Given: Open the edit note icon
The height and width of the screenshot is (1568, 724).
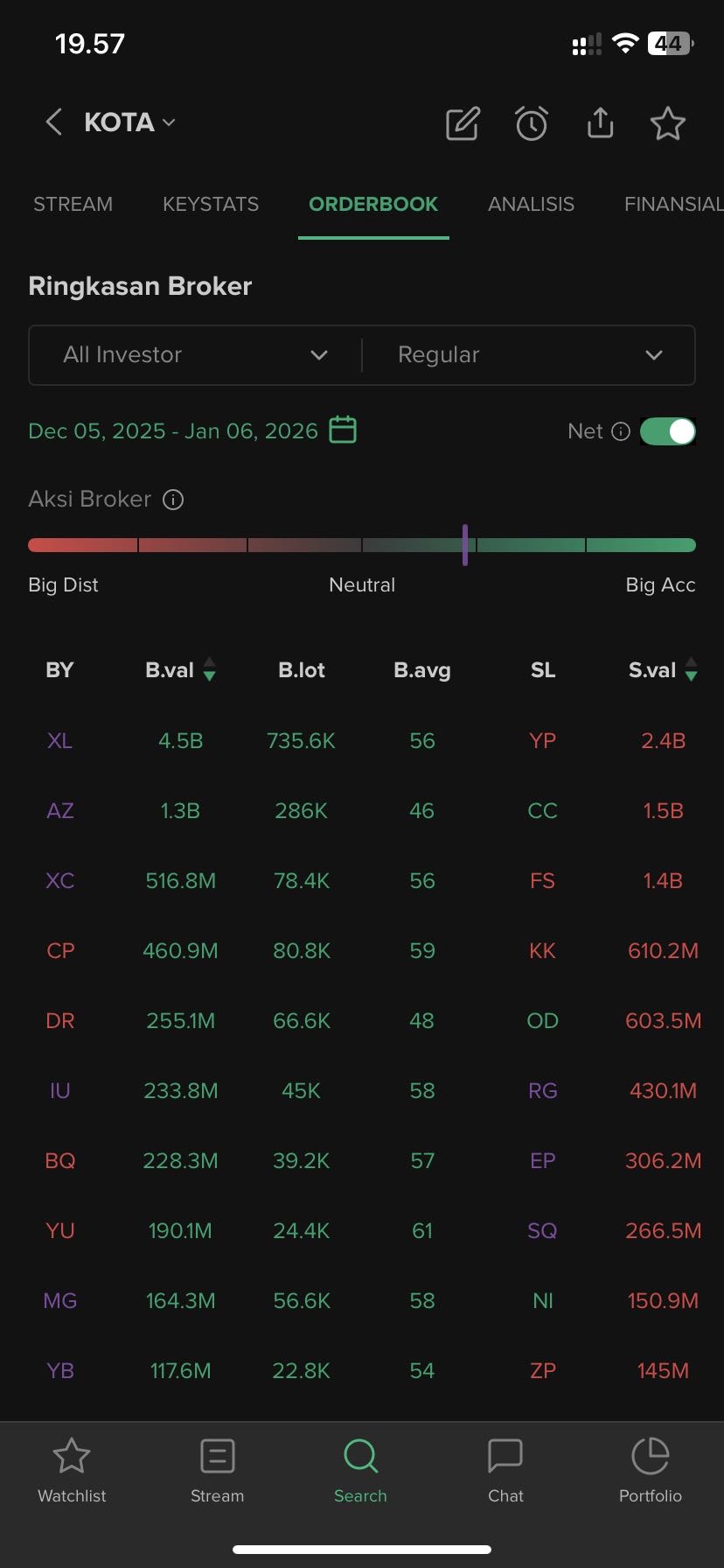Looking at the screenshot, I should tap(463, 123).
